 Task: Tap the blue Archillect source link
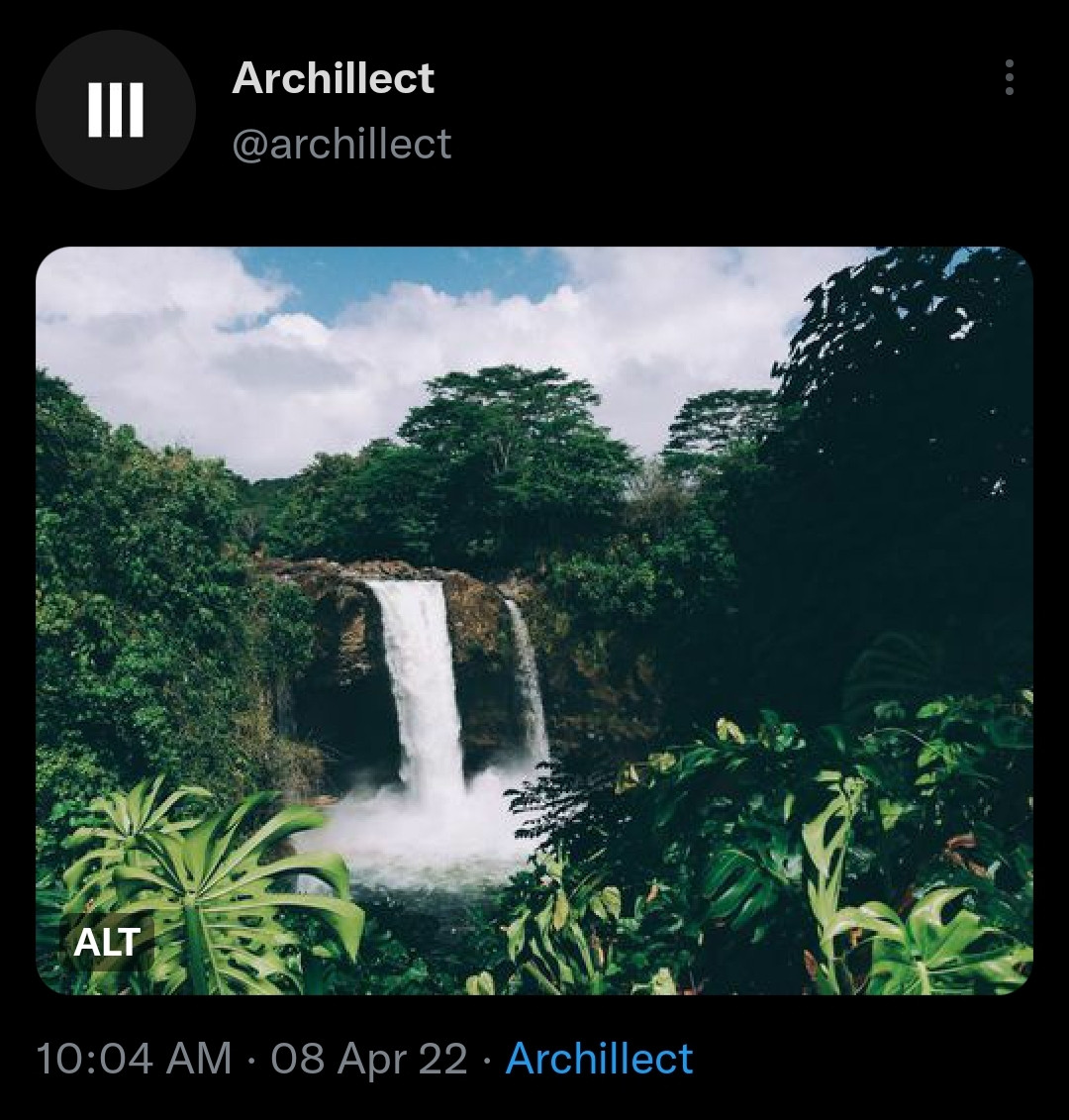pos(599,1059)
